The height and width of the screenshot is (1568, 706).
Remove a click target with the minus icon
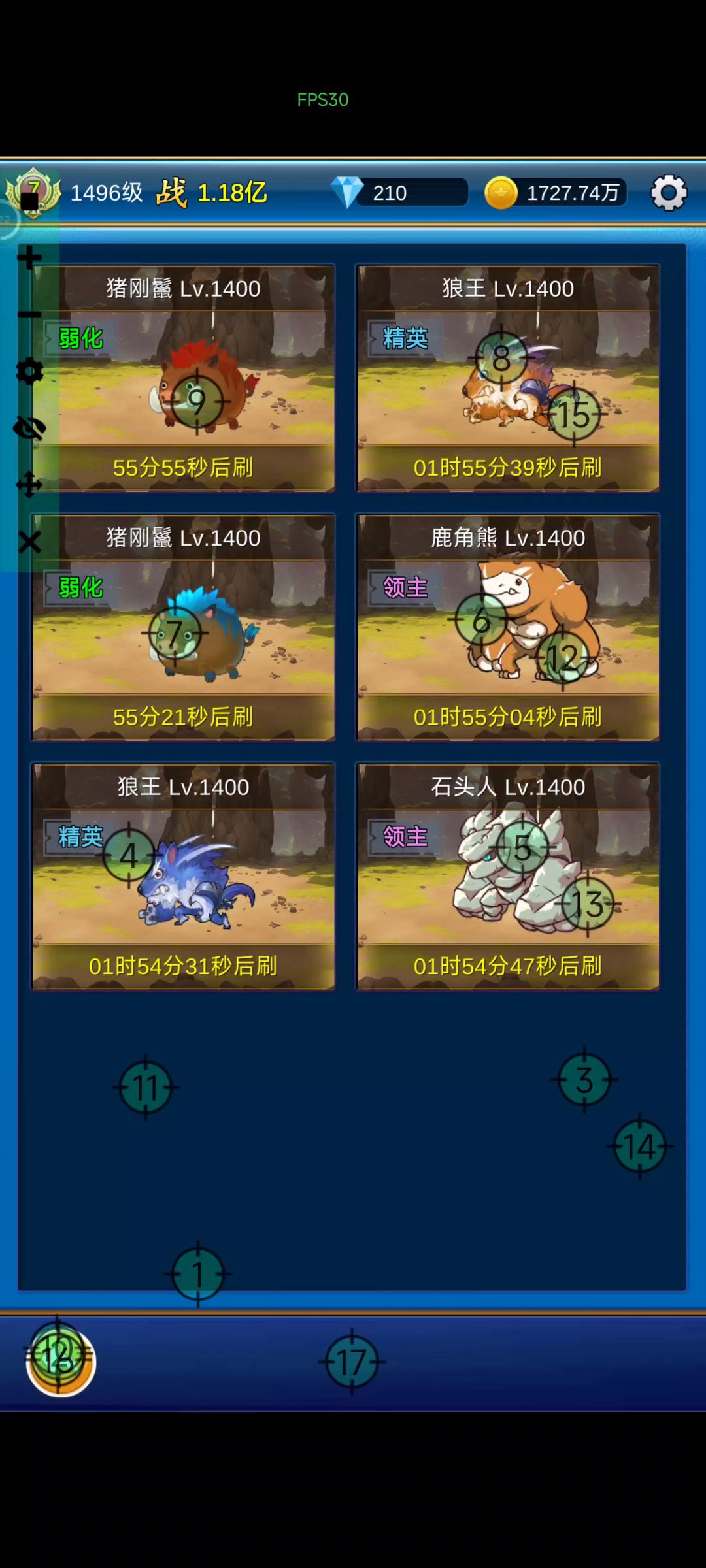(29, 315)
